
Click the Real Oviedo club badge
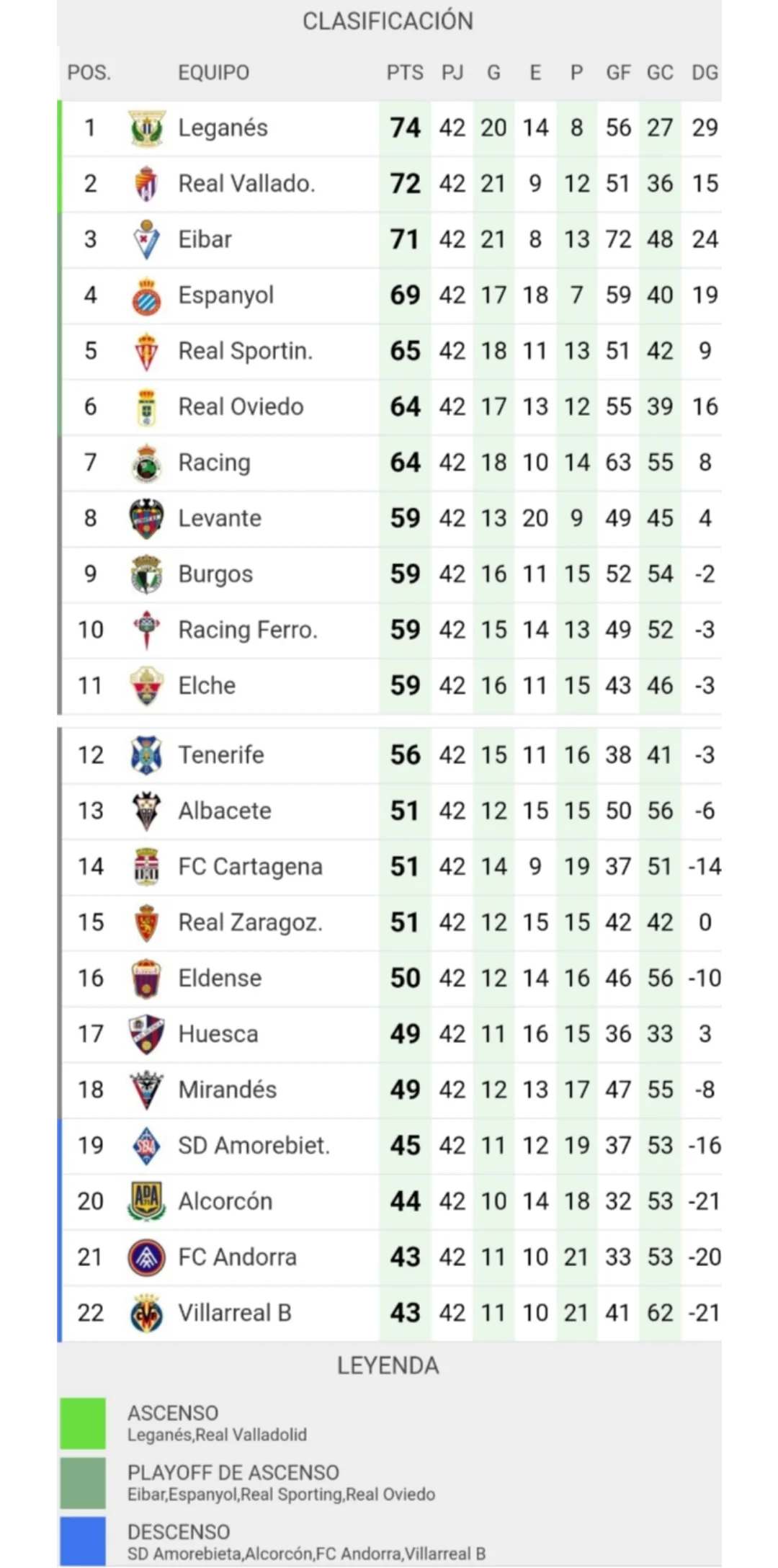pos(146,406)
